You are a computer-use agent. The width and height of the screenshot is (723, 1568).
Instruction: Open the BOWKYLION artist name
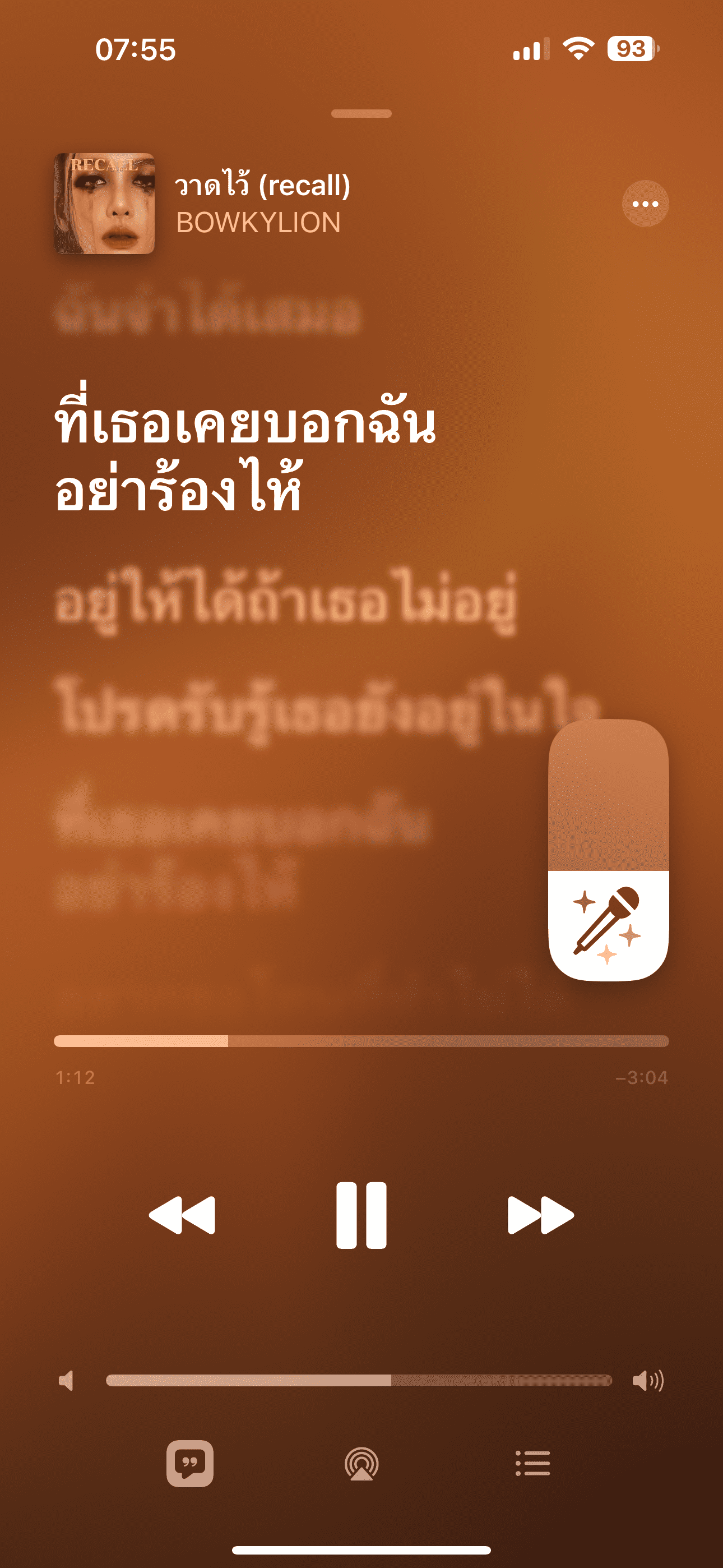[258, 223]
